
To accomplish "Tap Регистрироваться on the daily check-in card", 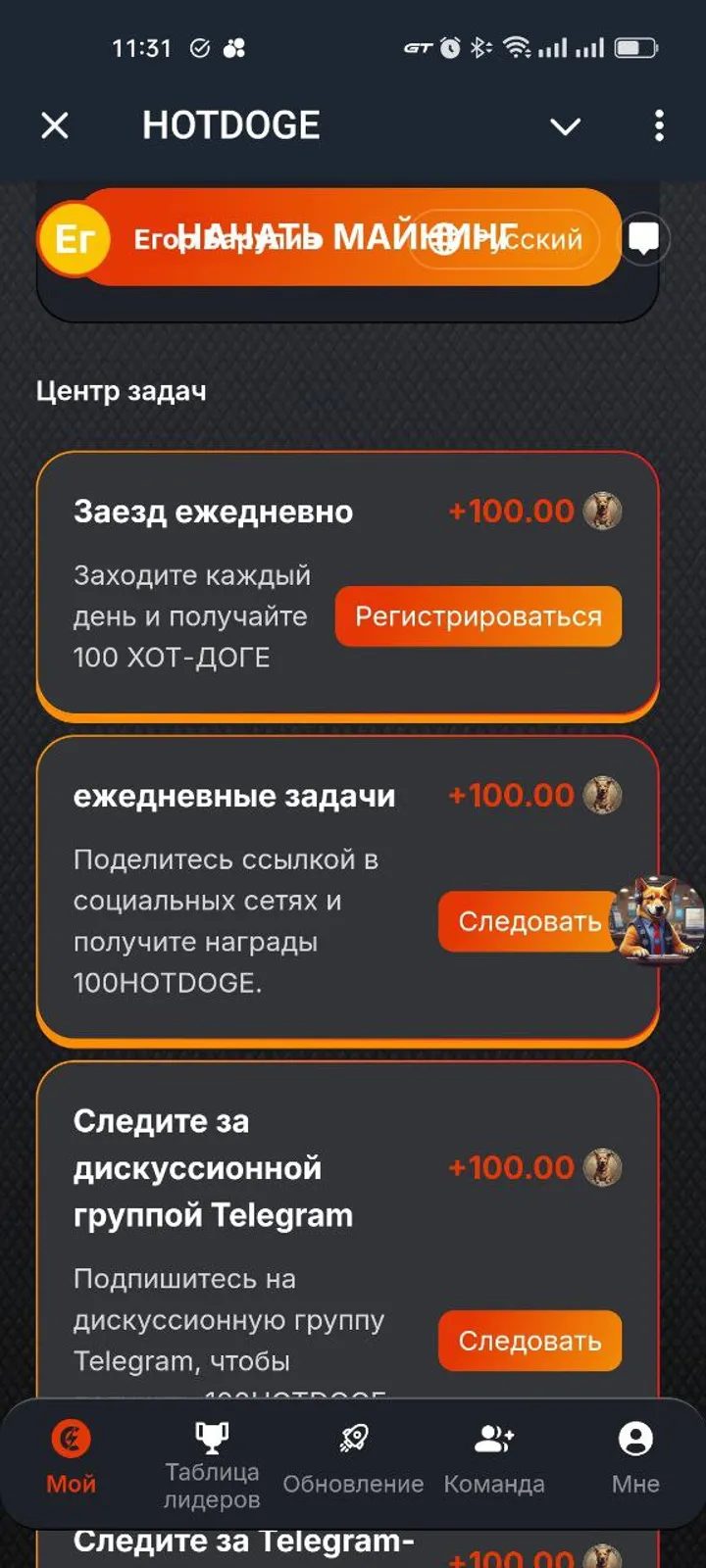I will click(x=478, y=616).
